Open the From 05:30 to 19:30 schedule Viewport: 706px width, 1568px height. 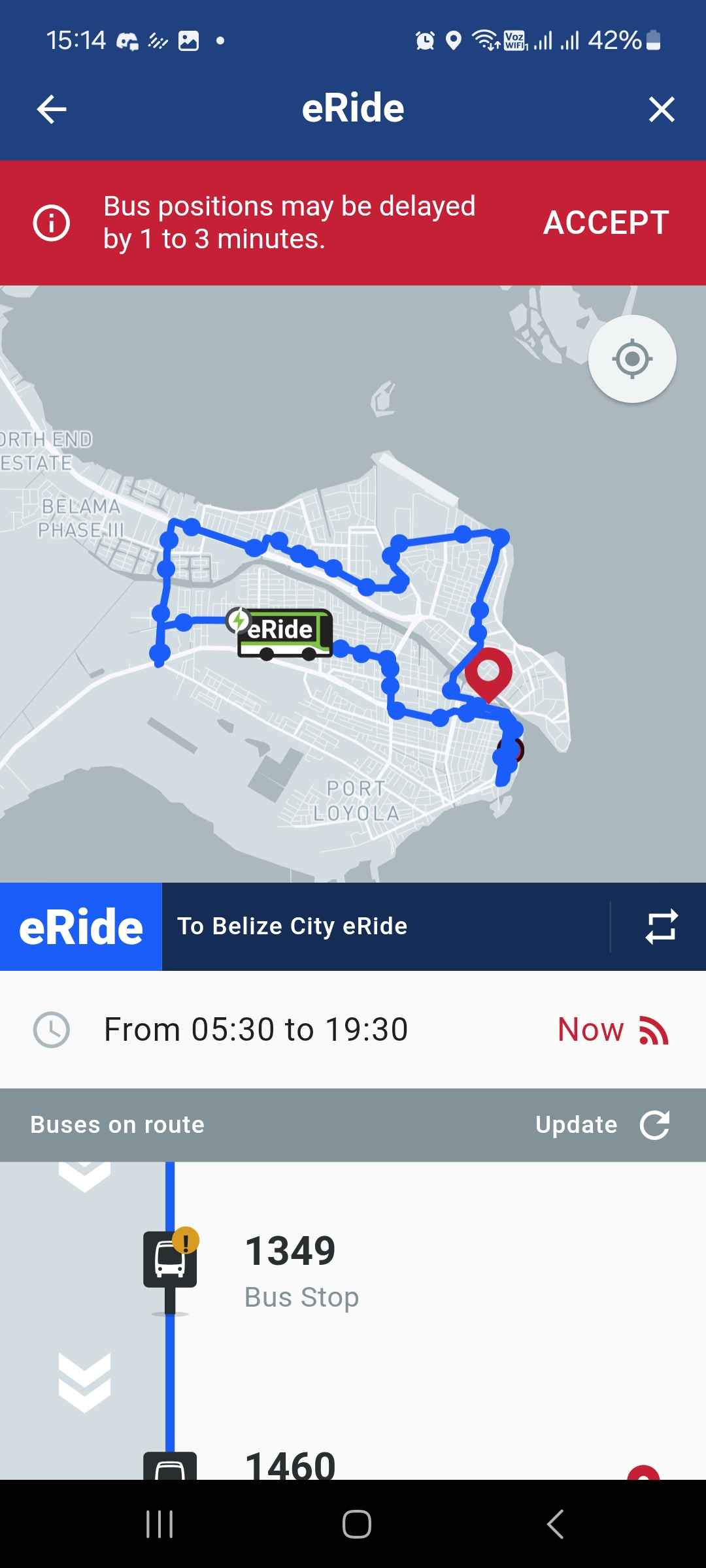click(256, 1030)
